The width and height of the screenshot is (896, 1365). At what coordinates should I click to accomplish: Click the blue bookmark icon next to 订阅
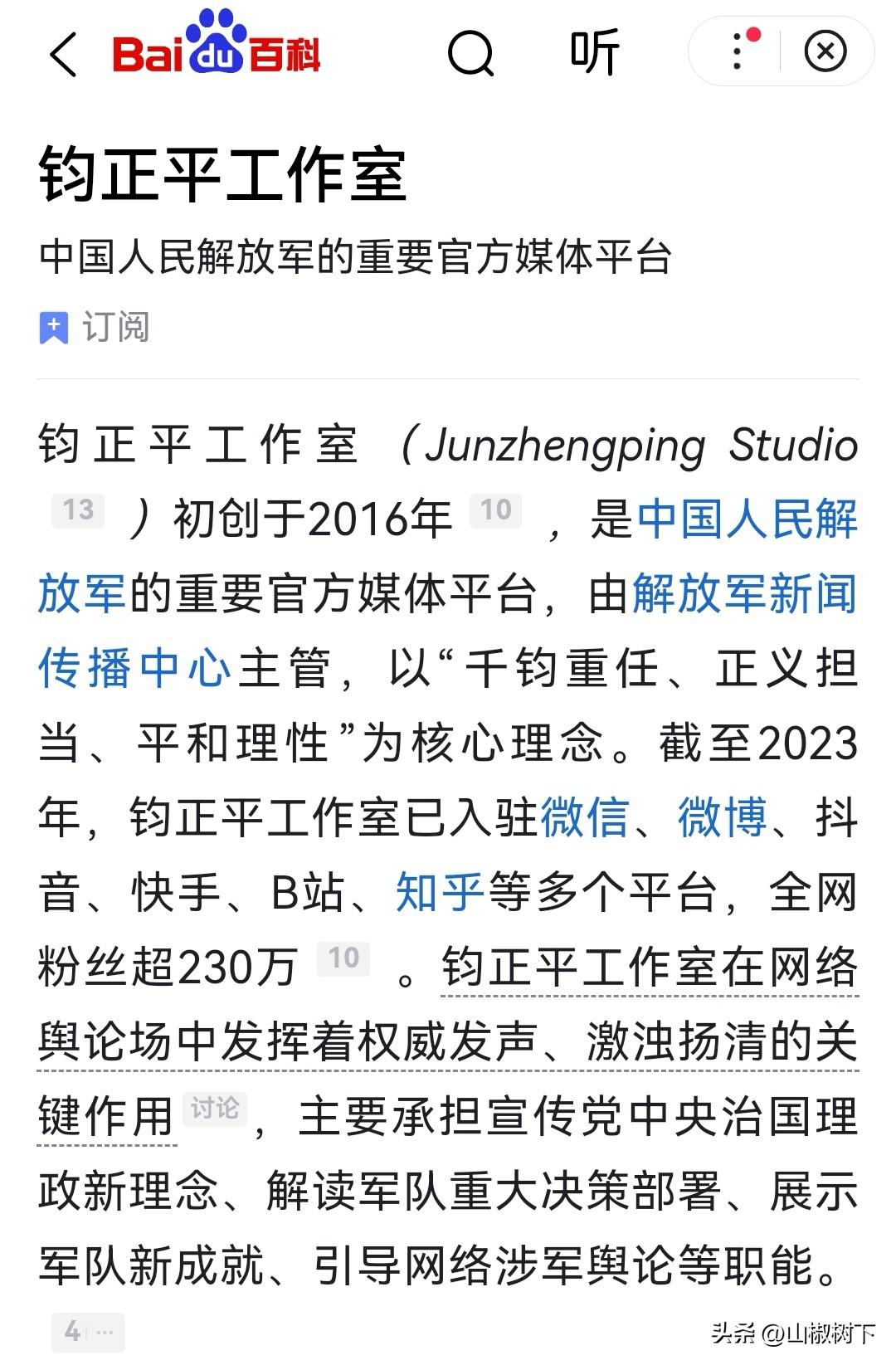pos(52,325)
